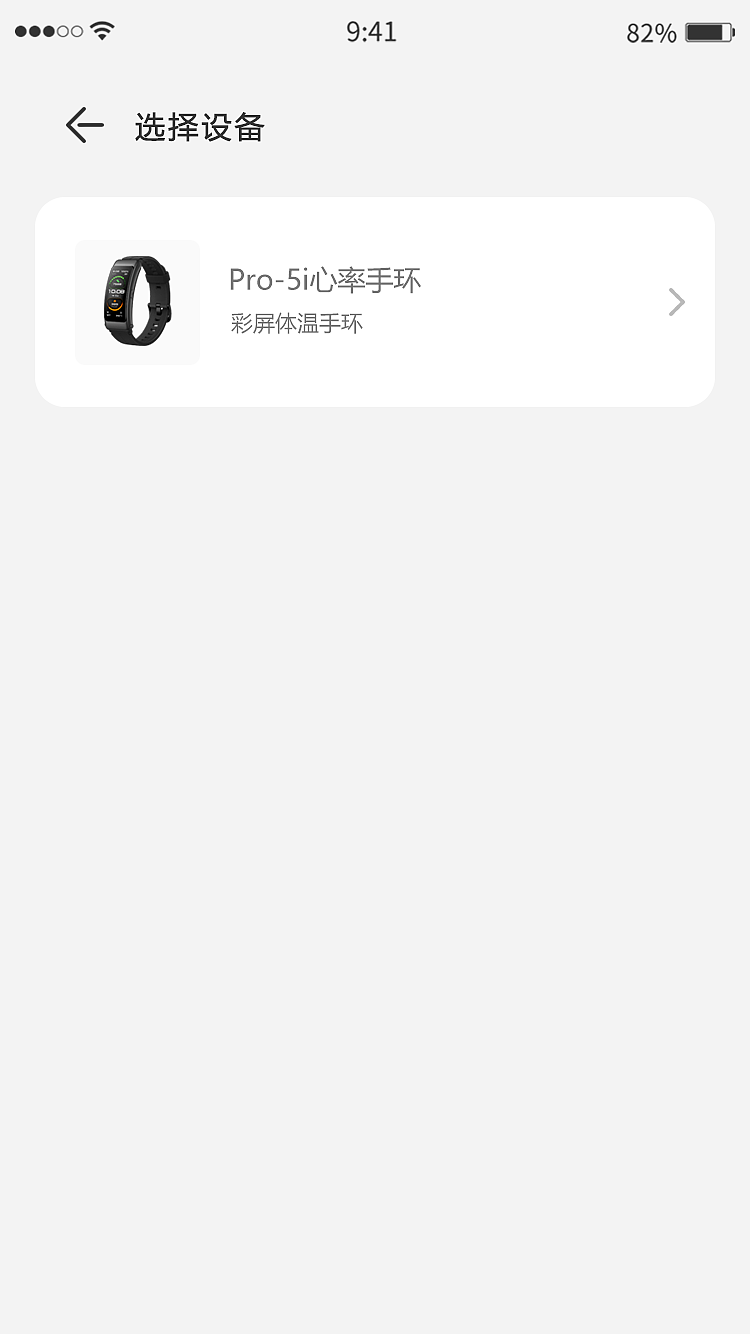Tap the 9:41 time in status bar

coord(371,31)
